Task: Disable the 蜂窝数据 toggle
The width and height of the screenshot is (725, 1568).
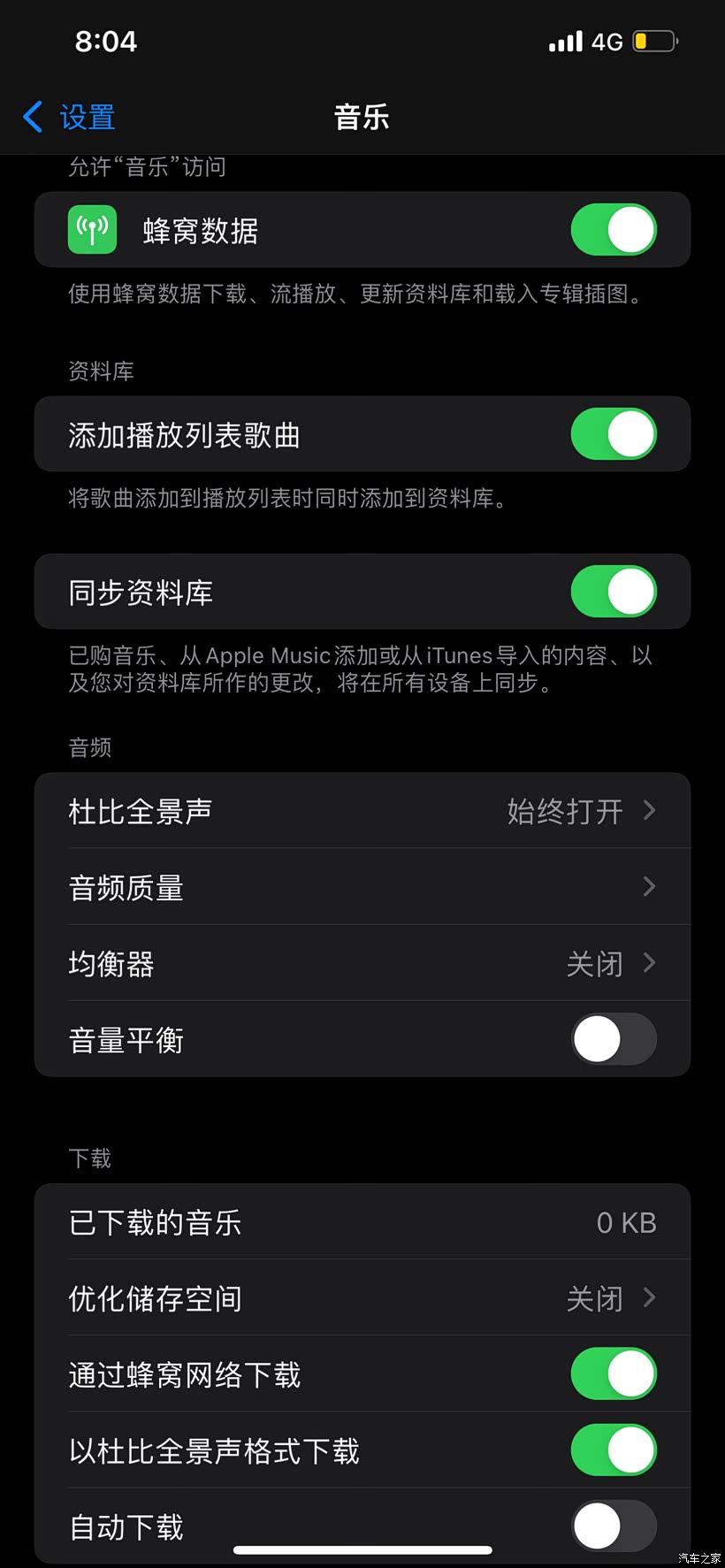Action: point(614,229)
